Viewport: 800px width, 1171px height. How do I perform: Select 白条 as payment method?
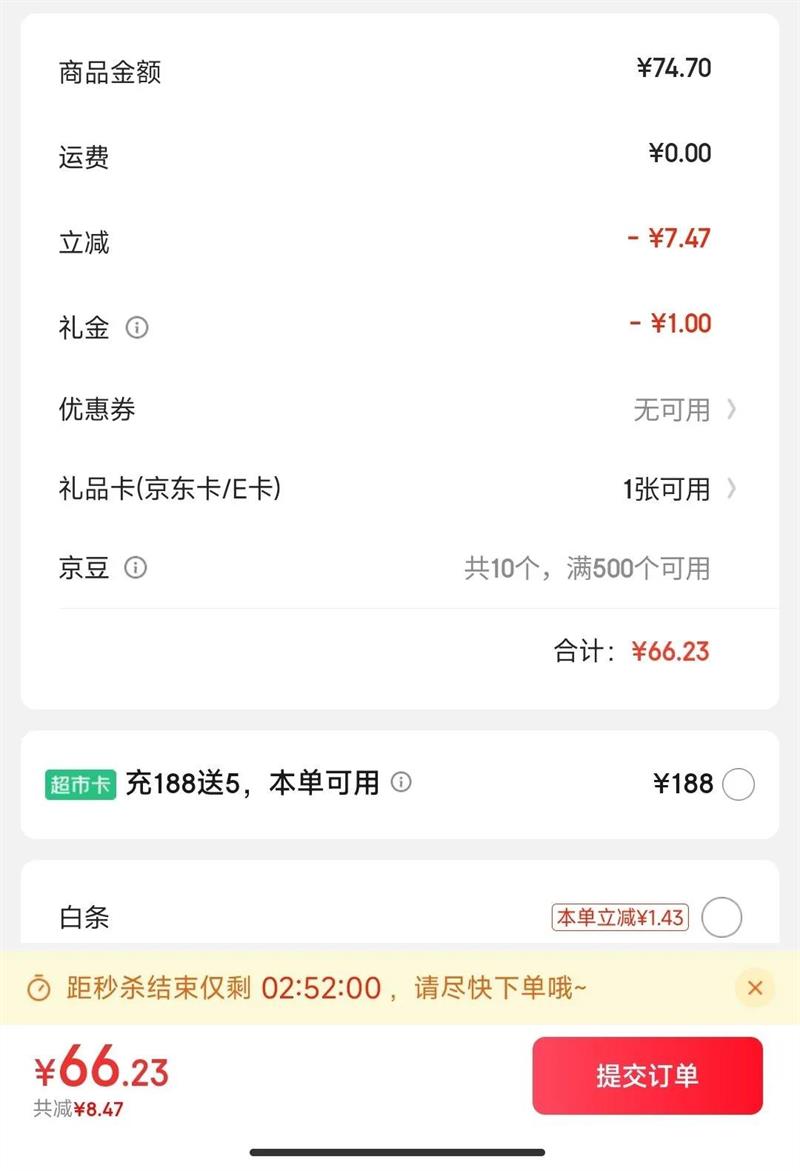(x=721, y=917)
